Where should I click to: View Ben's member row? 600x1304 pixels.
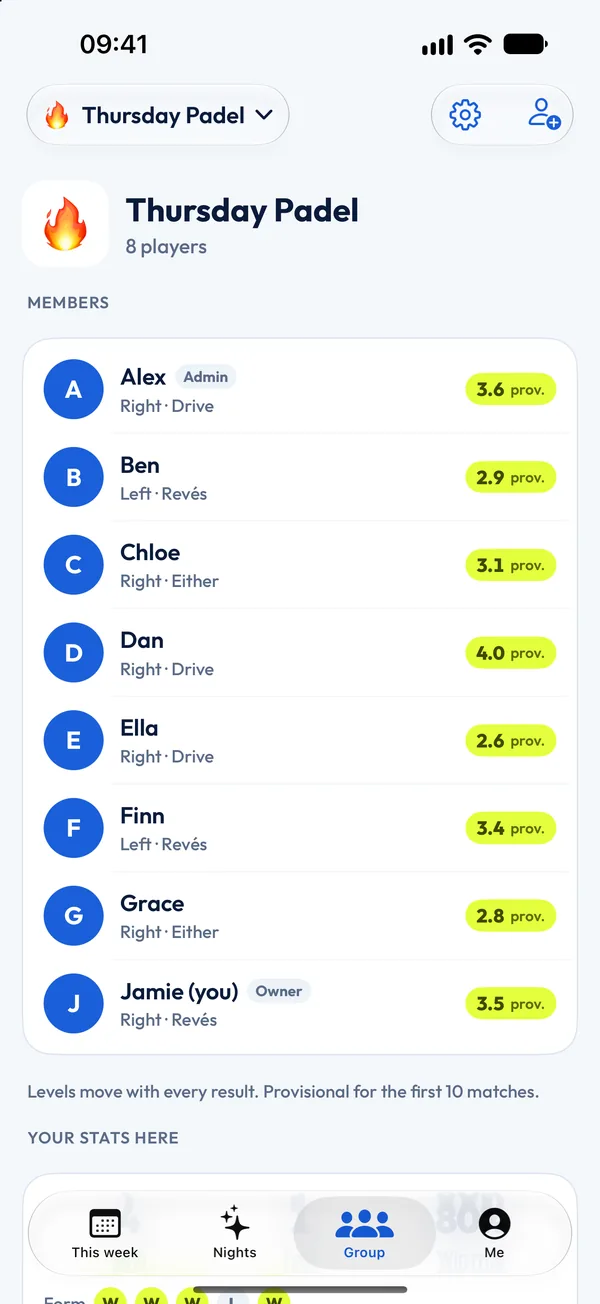tap(300, 478)
